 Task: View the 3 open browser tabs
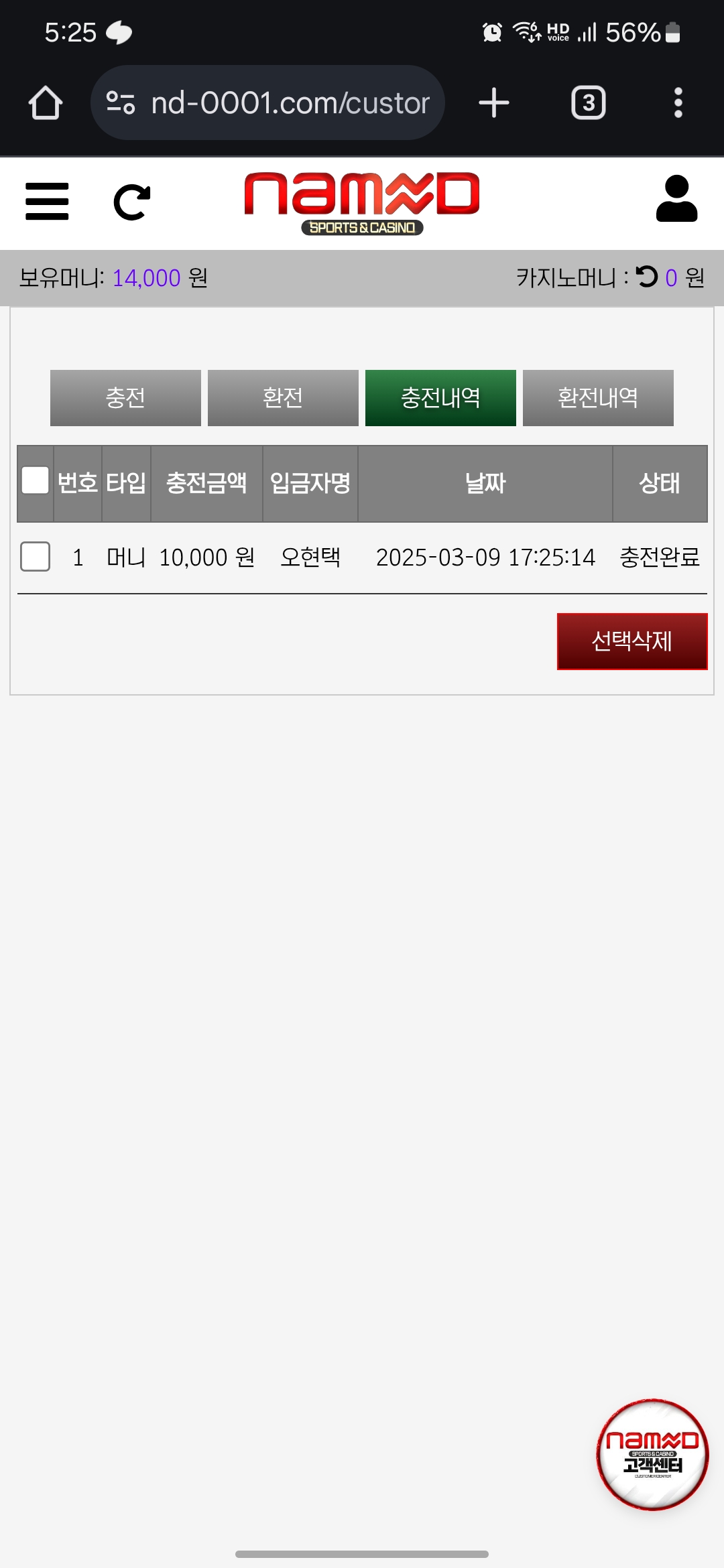[x=588, y=103]
